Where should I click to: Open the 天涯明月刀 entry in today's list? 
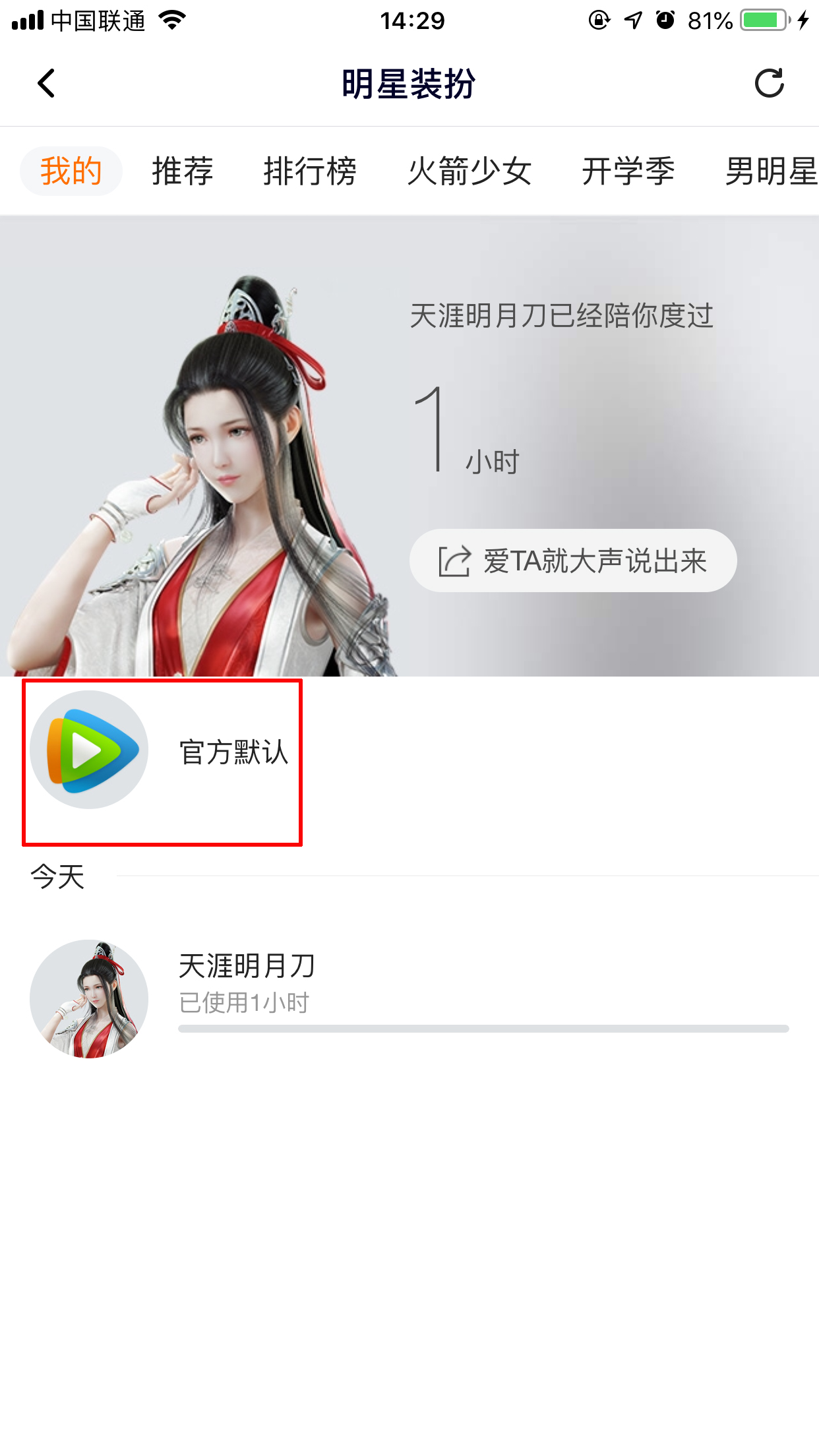pos(247,966)
